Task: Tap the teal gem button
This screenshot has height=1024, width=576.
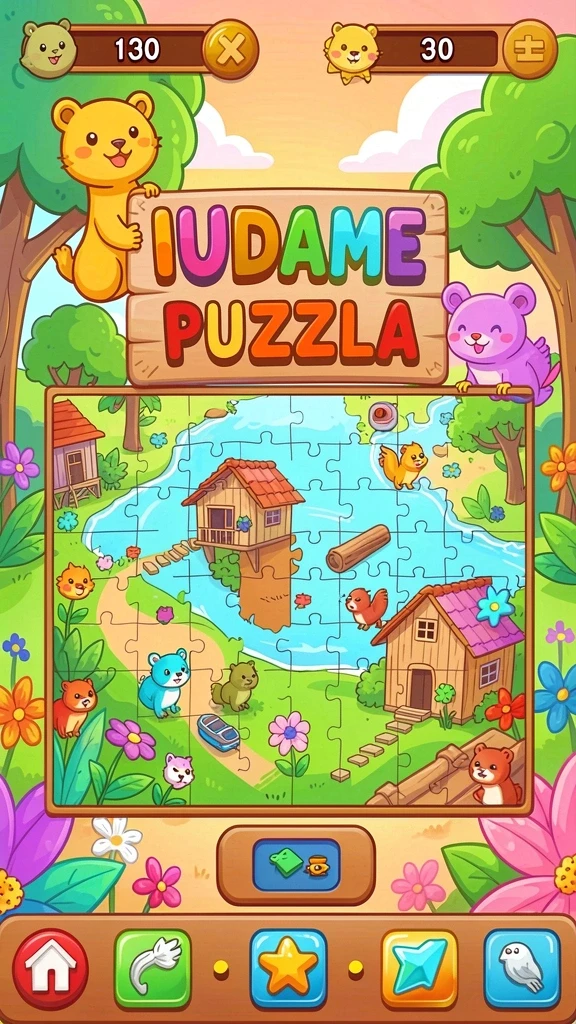Action: pyautogui.click(x=419, y=968)
